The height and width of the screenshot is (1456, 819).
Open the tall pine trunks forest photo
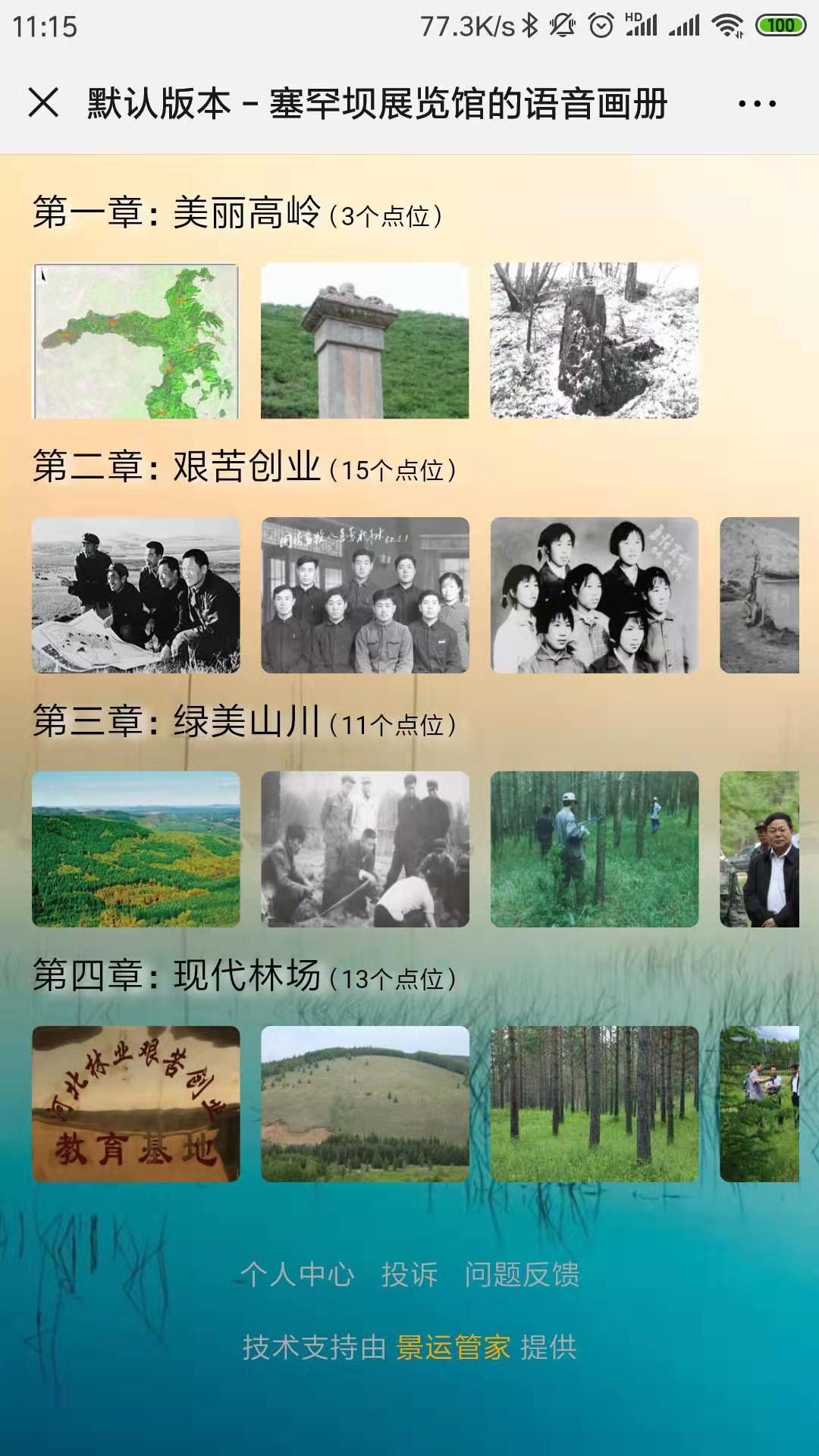tap(594, 1104)
